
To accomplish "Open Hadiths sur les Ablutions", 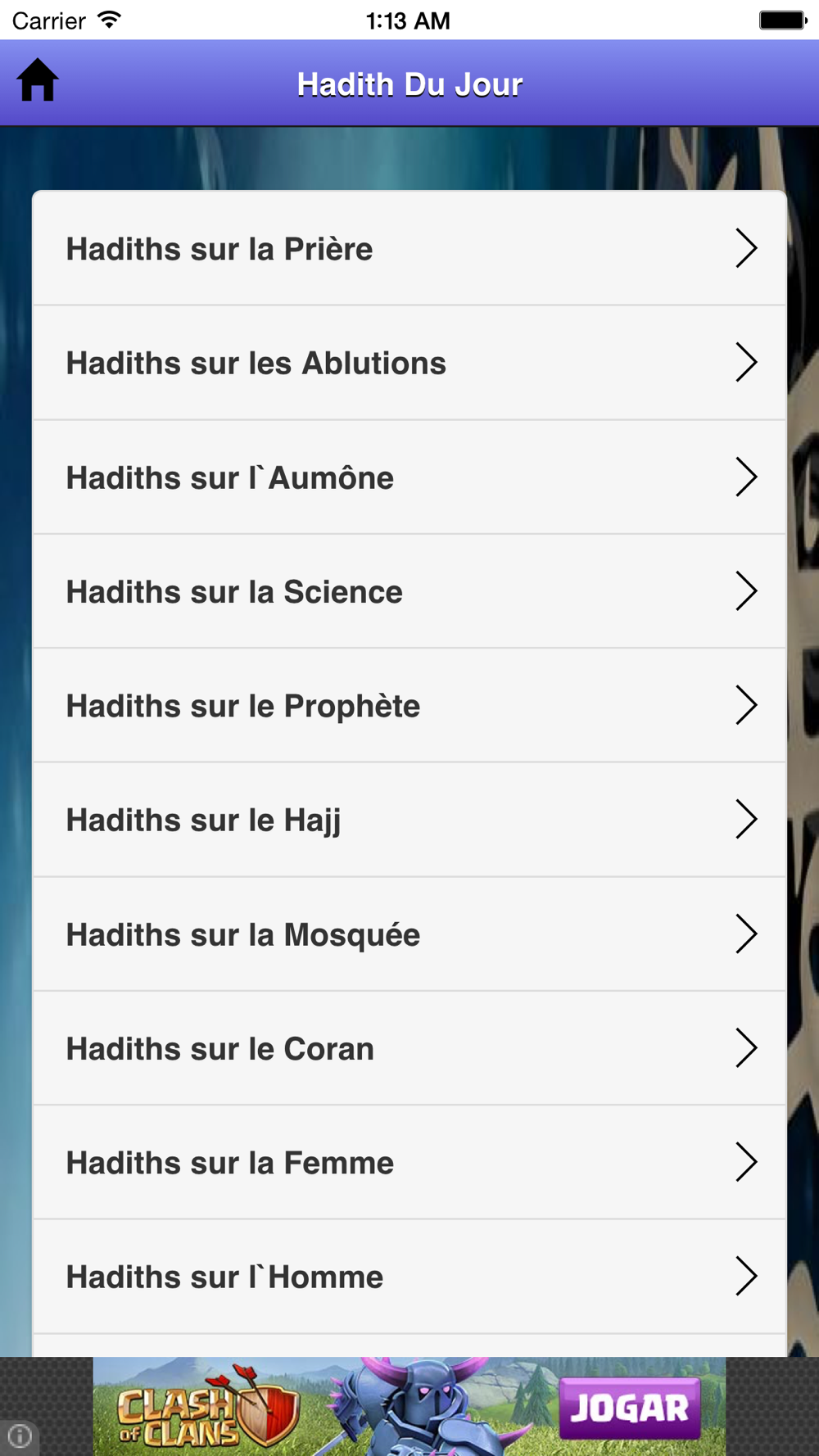I will (409, 363).
